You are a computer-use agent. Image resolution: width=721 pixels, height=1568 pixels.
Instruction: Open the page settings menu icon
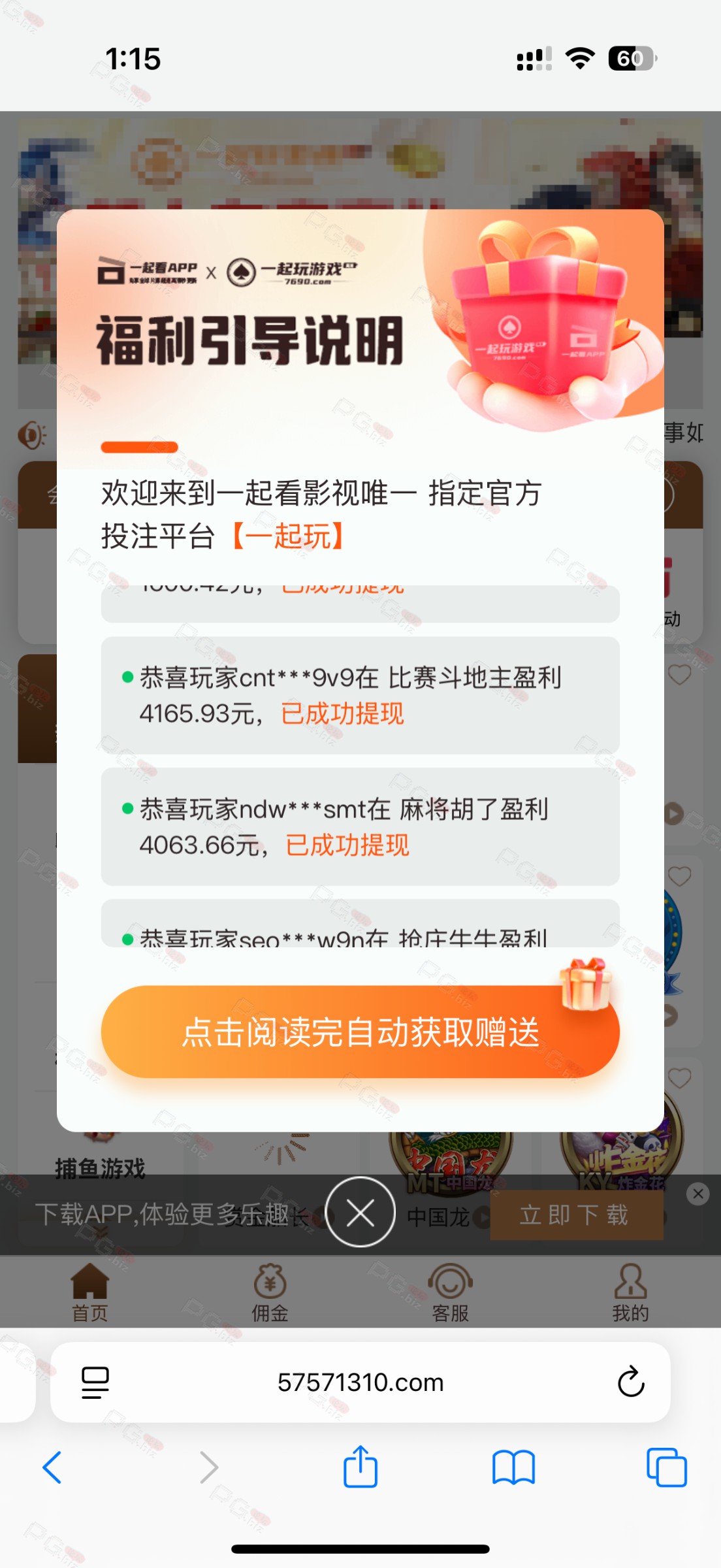click(x=95, y=1382)
